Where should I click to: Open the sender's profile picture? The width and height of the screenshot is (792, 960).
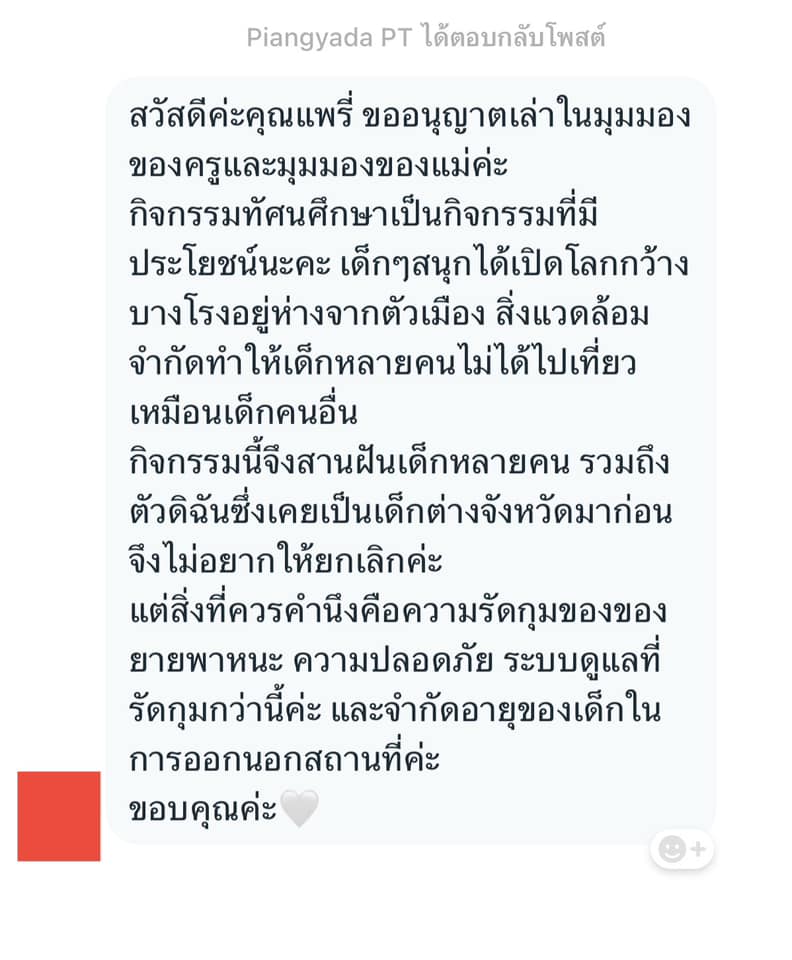coord(59,816)
